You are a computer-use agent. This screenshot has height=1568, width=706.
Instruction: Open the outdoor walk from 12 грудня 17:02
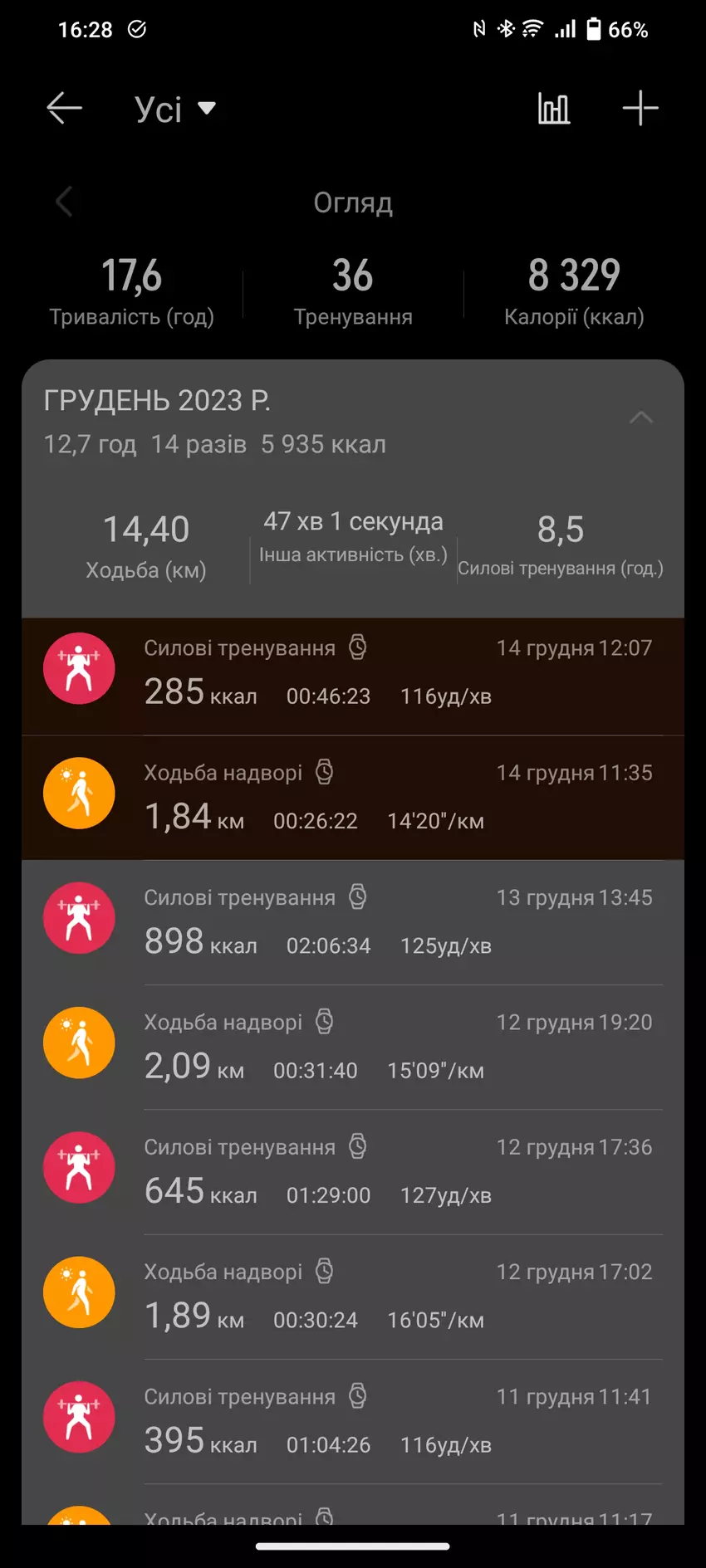(353, 1296)
